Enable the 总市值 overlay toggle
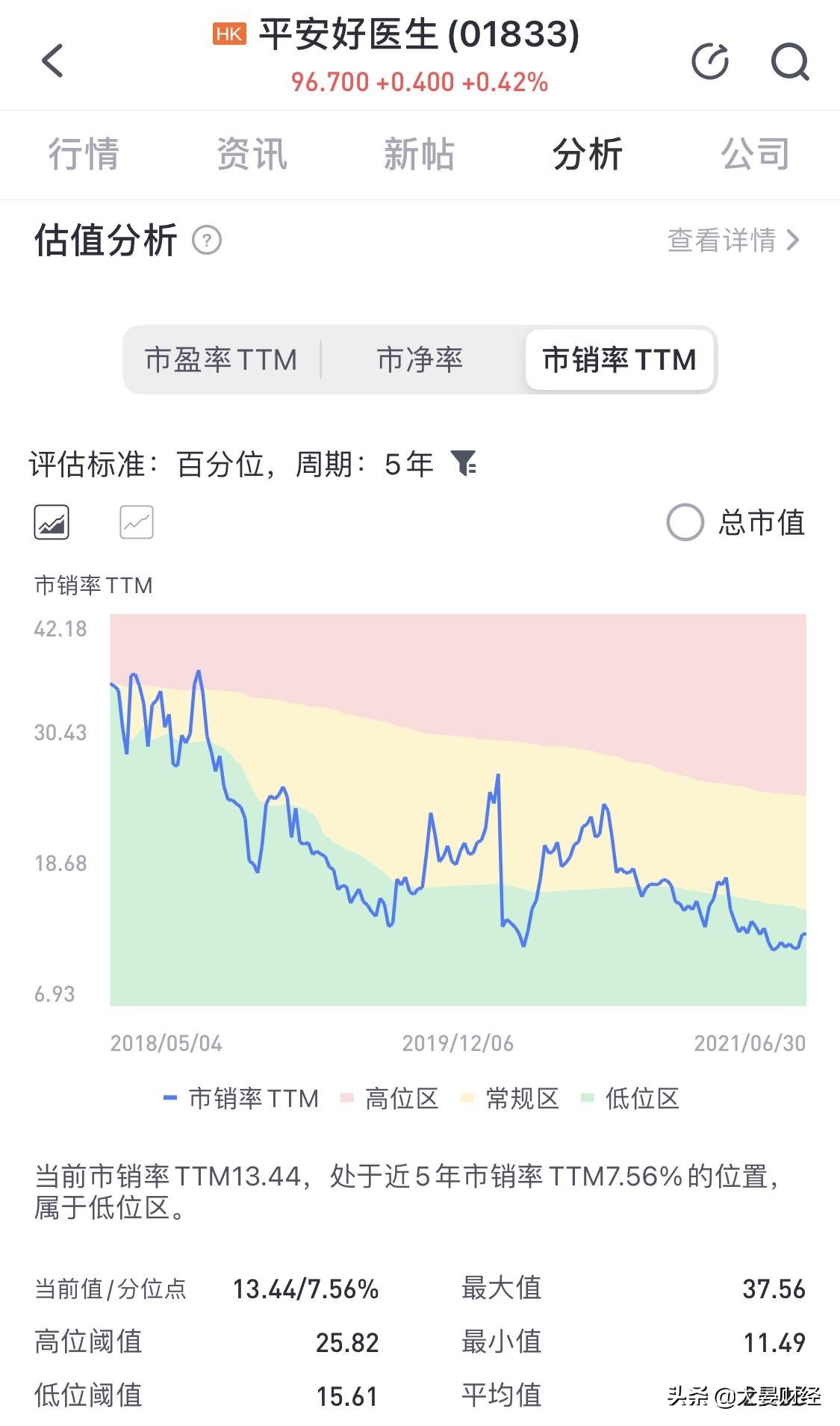This screenshot has height=1426, width=840. coord(686,524)
